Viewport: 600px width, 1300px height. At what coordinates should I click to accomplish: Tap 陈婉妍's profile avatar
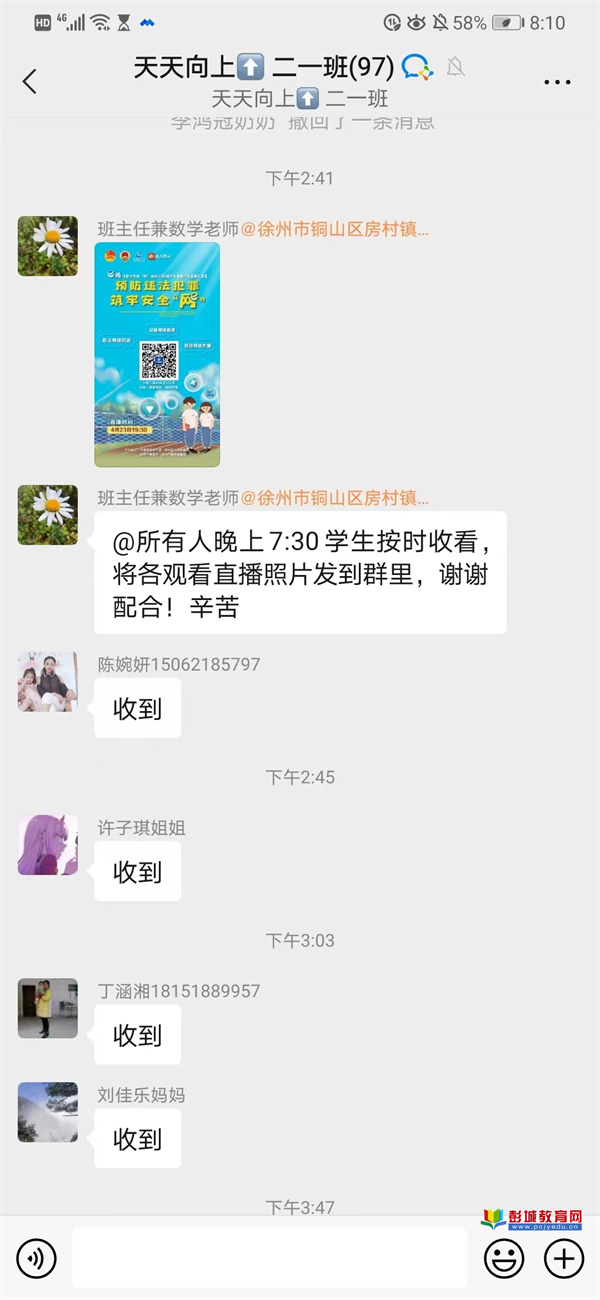tap(47, 682)
